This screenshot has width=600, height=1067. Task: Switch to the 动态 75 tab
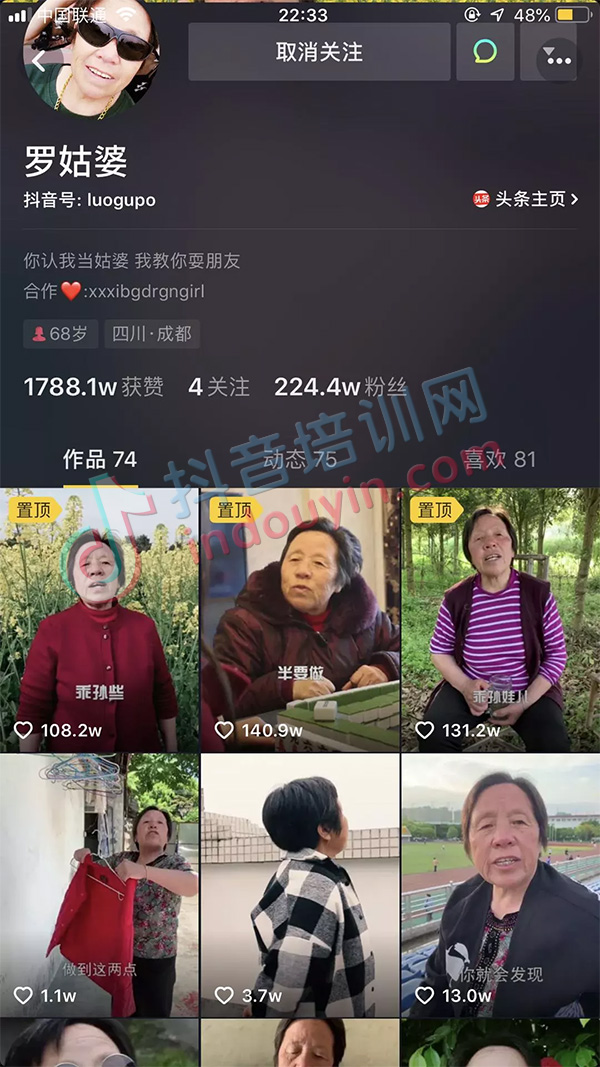click(x=300, y=460)
